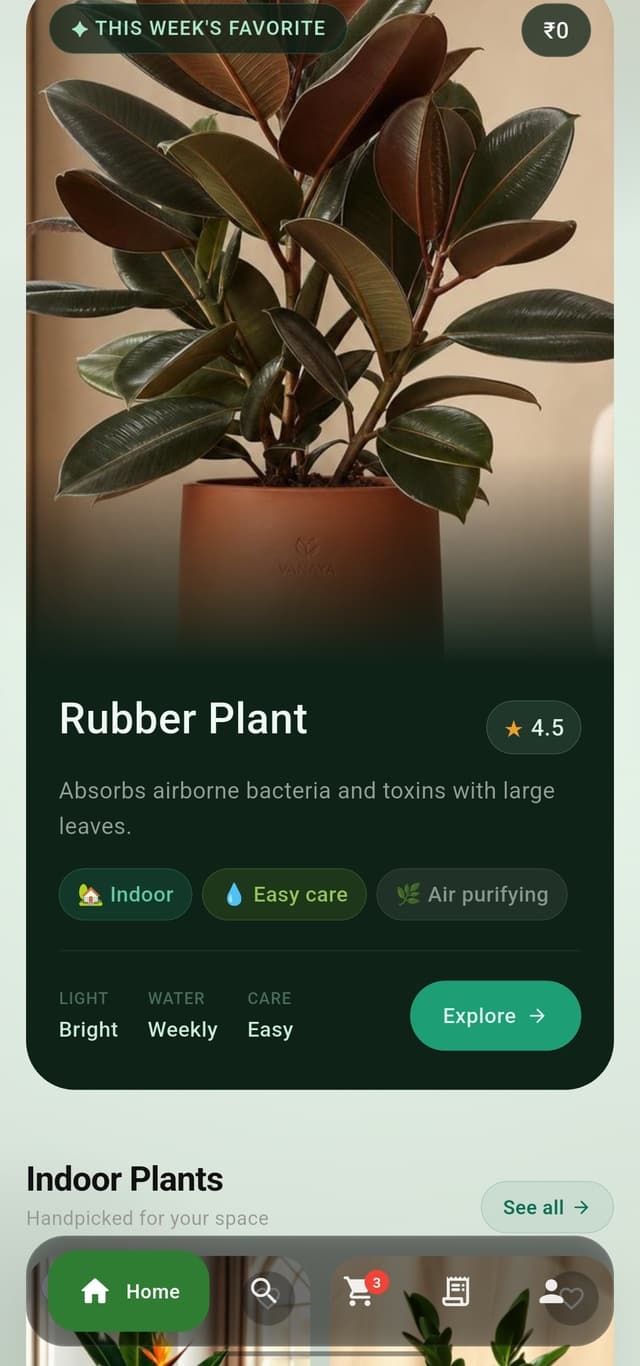640x1366 pixels.
Task: Explore the Rubber Plant
Action: pos(495,1016)
